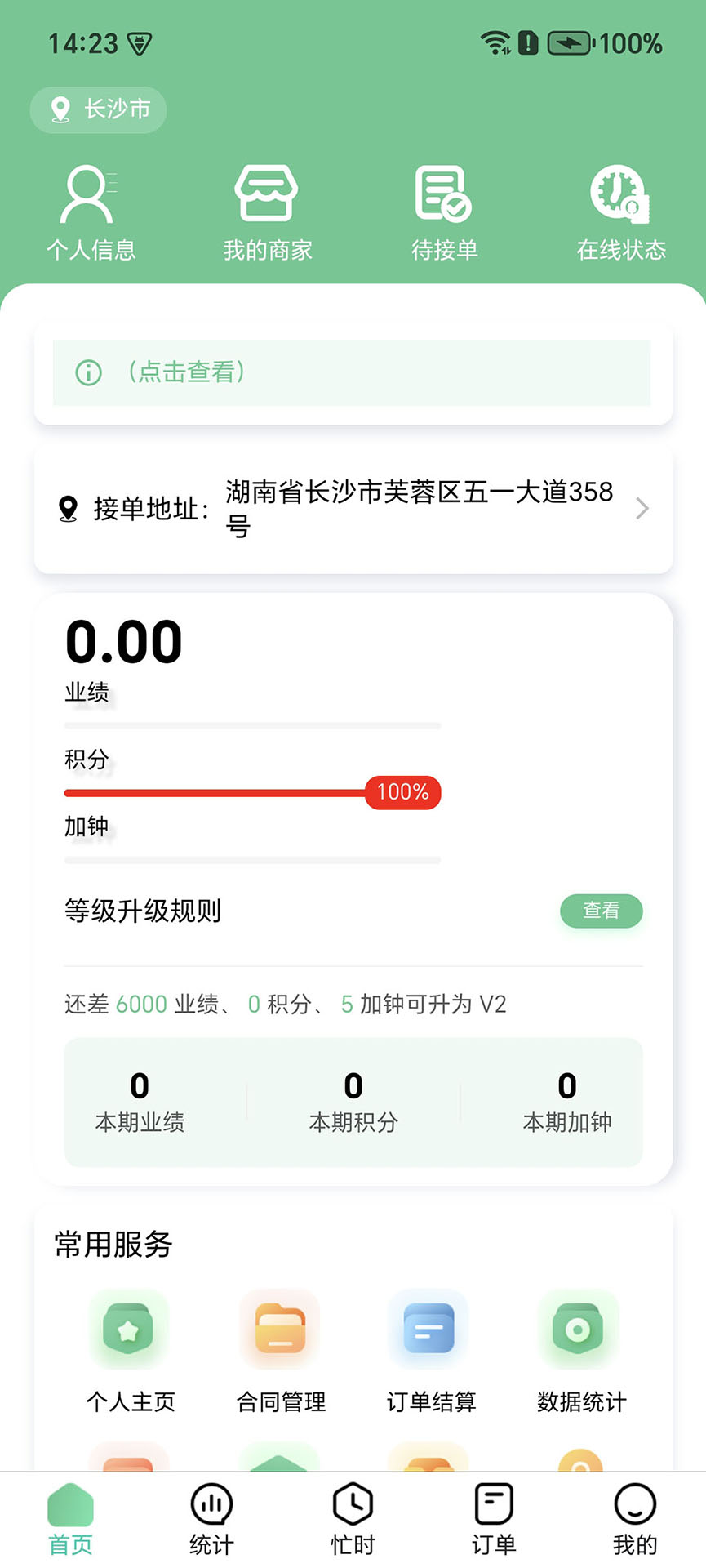This screenshot has width=706, height=1568.
Task: Switch to the 统计 tab
Action: 211,1519
